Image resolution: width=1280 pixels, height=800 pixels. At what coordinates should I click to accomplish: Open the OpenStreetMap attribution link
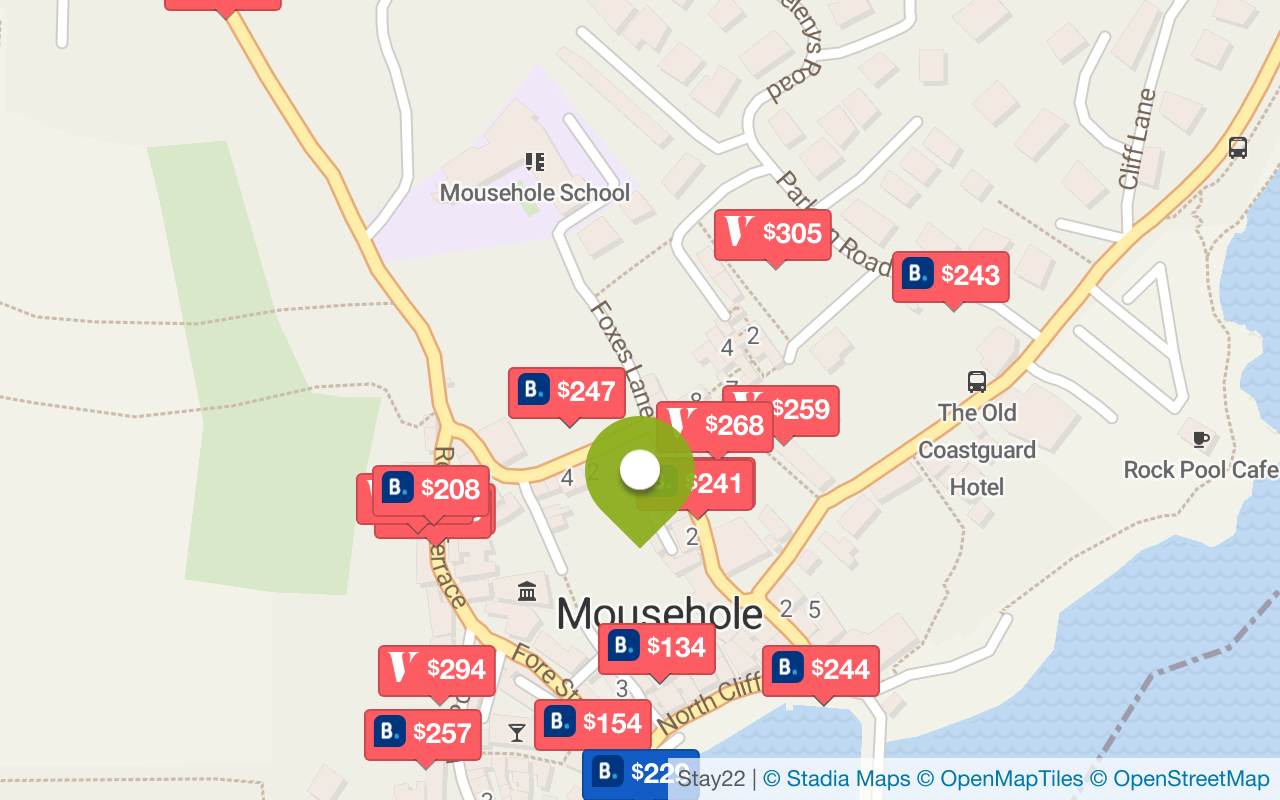pos(1180,779)
